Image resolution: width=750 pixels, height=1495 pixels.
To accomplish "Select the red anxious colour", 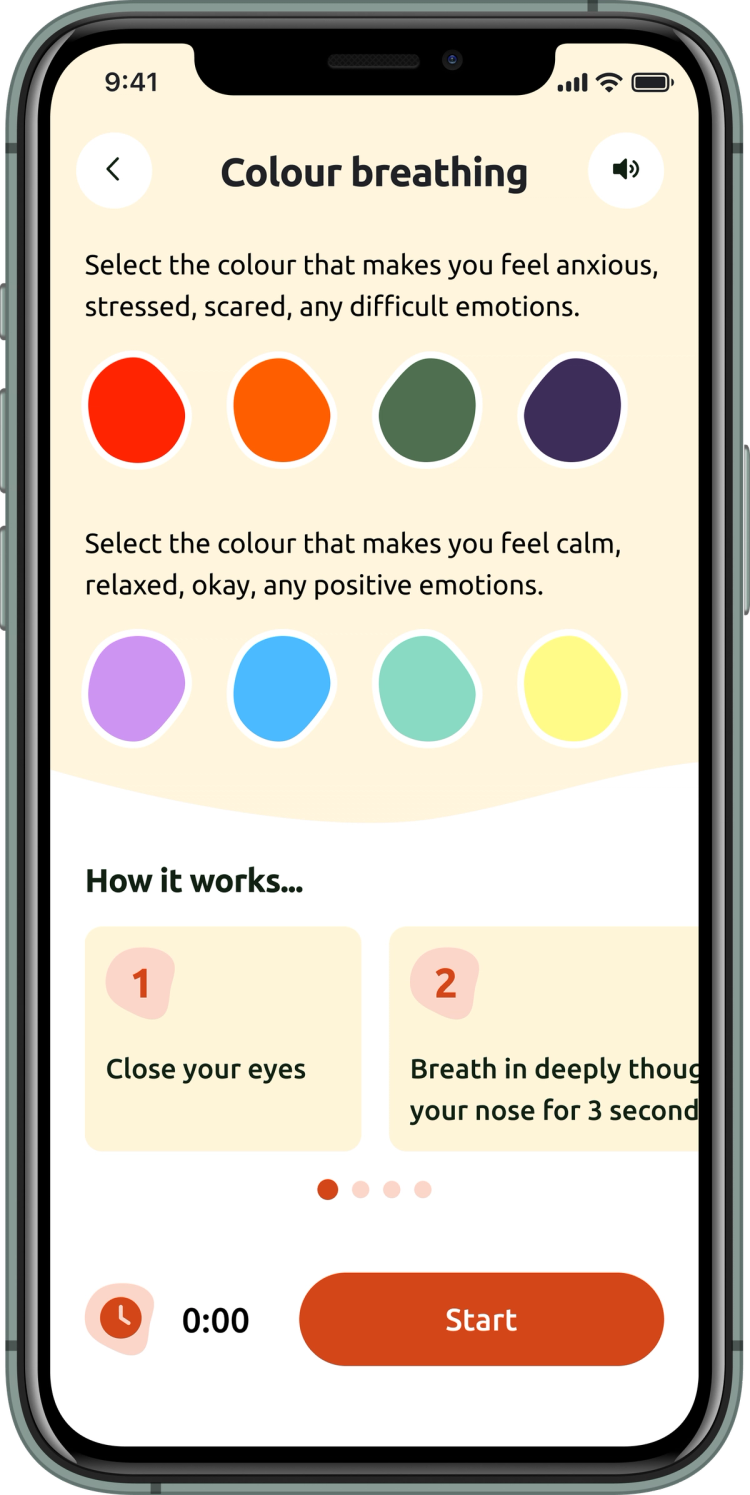I will [x=137, y=410].
